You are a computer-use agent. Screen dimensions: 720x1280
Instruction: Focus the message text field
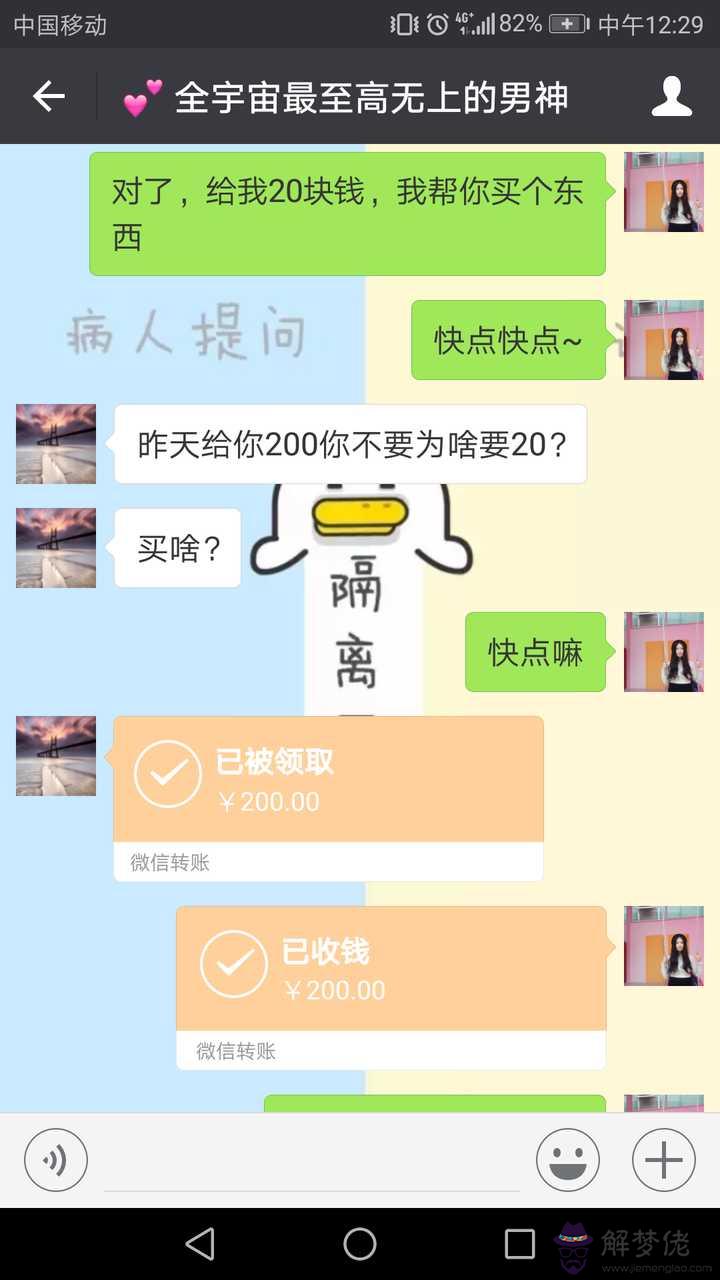click(x=312, y=1162)
